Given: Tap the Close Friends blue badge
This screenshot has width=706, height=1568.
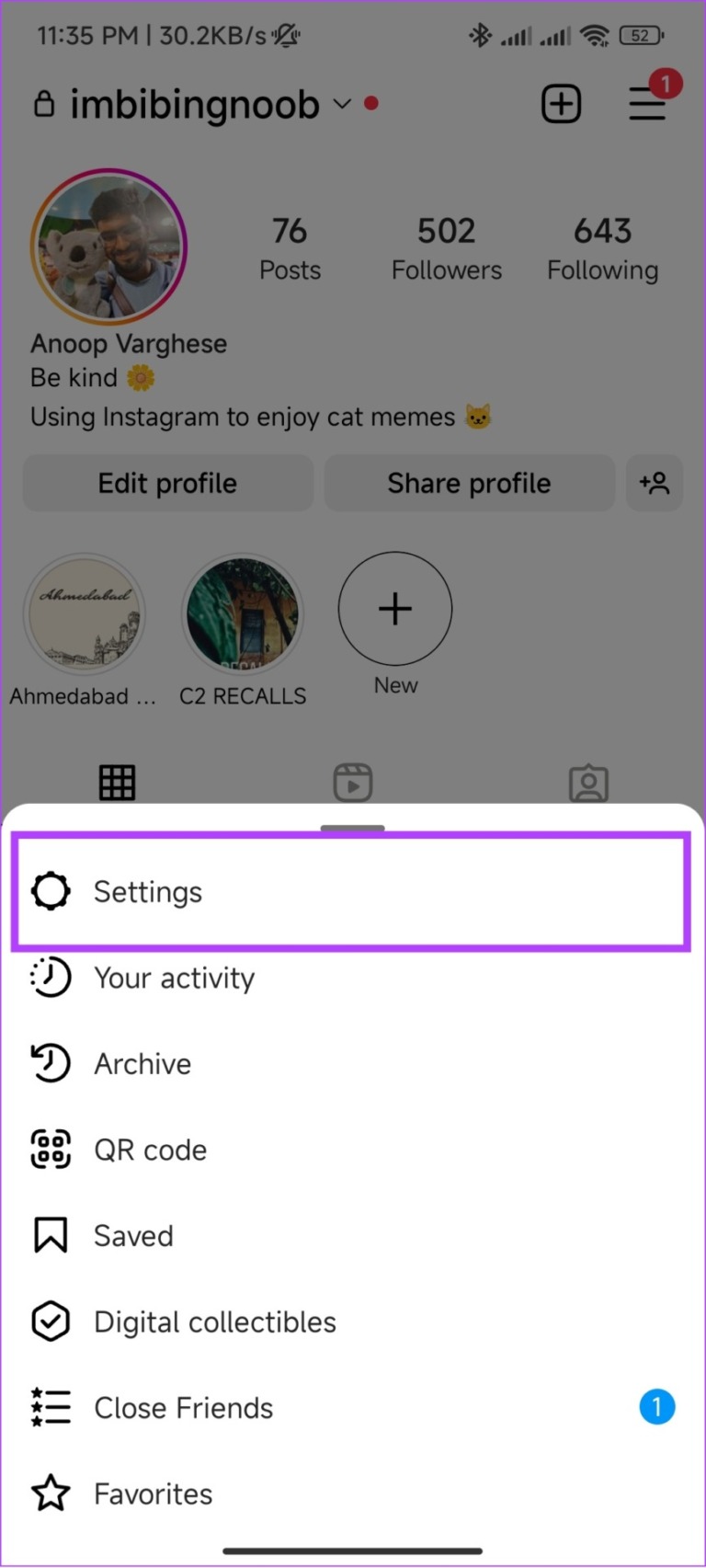Looking at the screenshot, I should (657, 1407).
